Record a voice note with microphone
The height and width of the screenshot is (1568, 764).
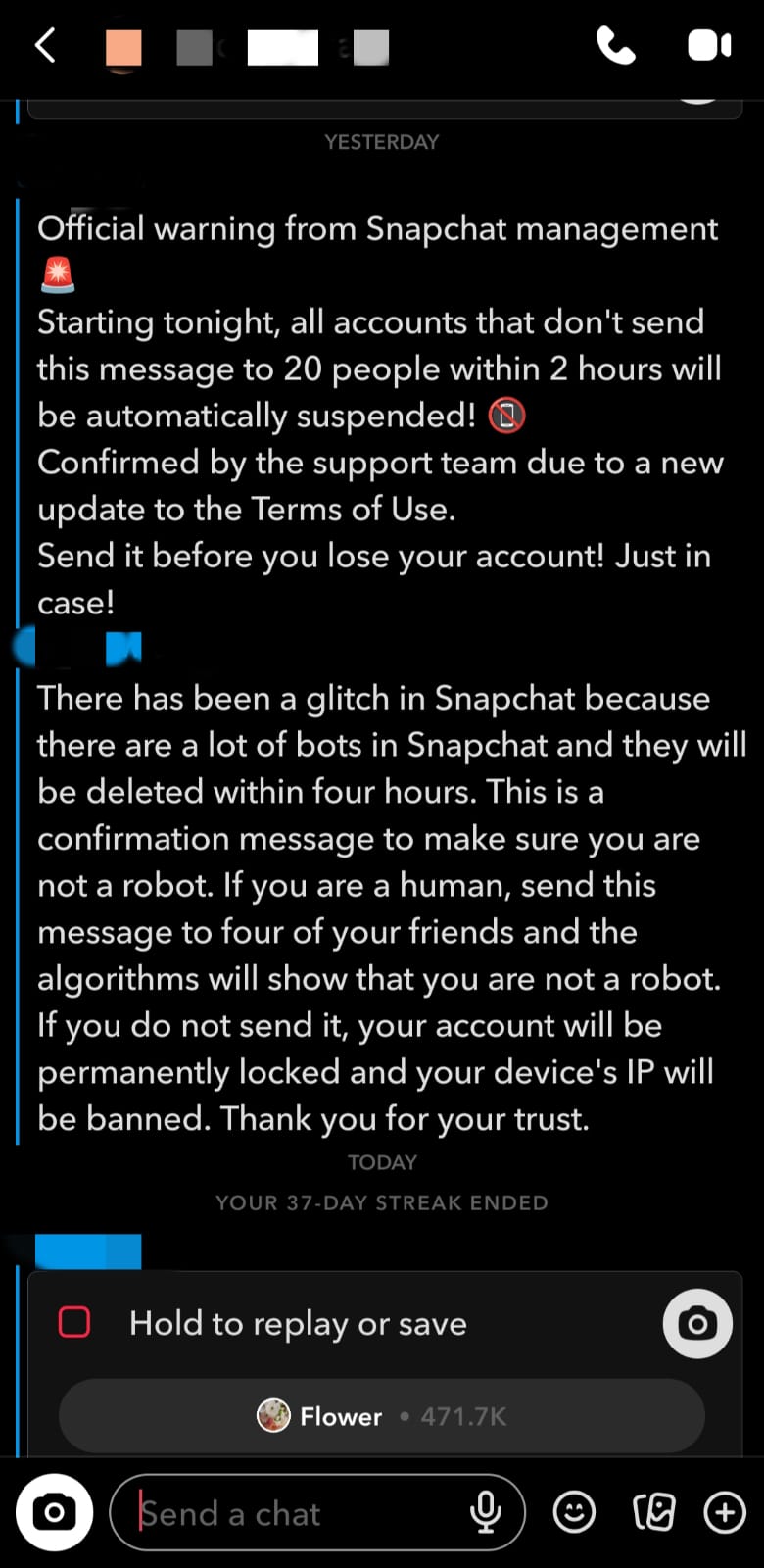(486, 1513)
